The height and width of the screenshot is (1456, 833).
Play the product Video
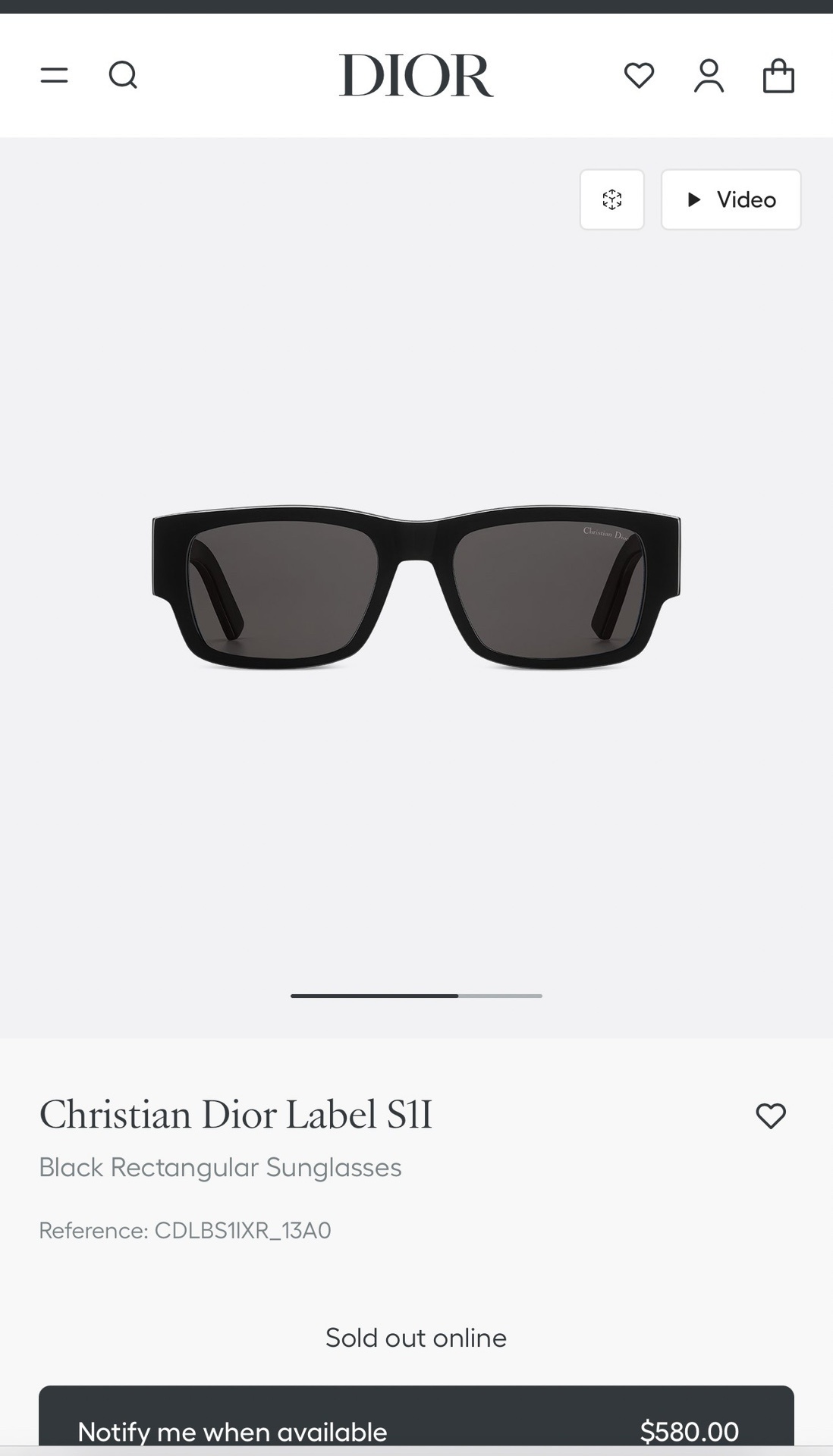coord(730,199)
